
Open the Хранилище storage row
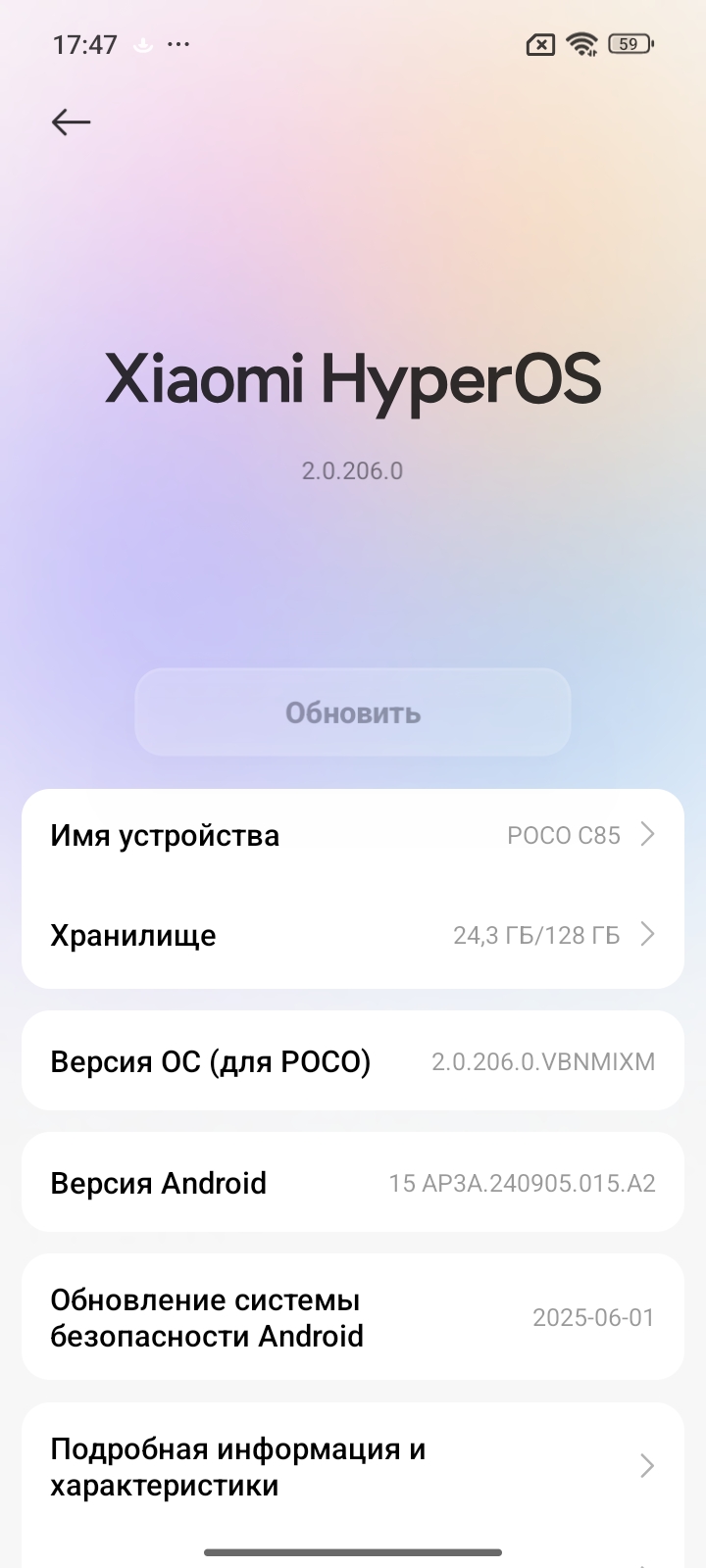pos(353,936)
